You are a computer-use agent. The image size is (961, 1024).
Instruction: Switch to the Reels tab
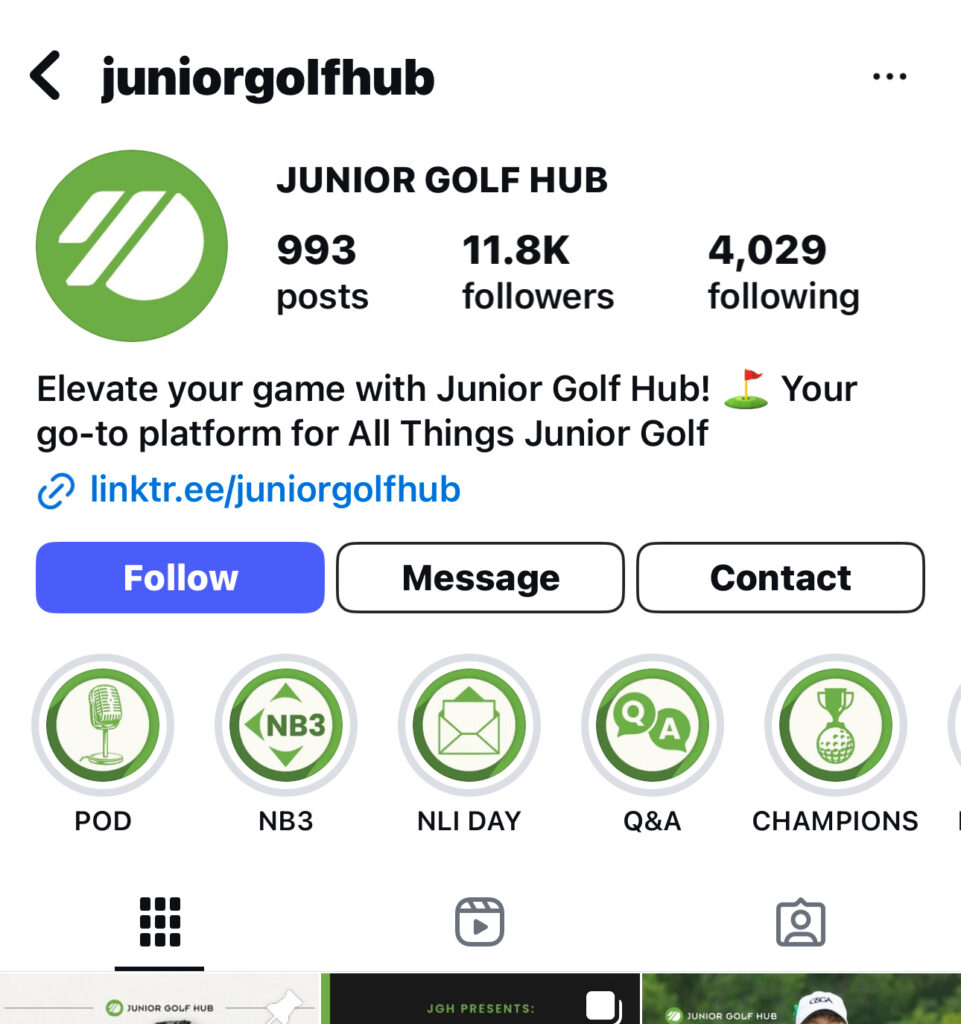tap(480, 922)
